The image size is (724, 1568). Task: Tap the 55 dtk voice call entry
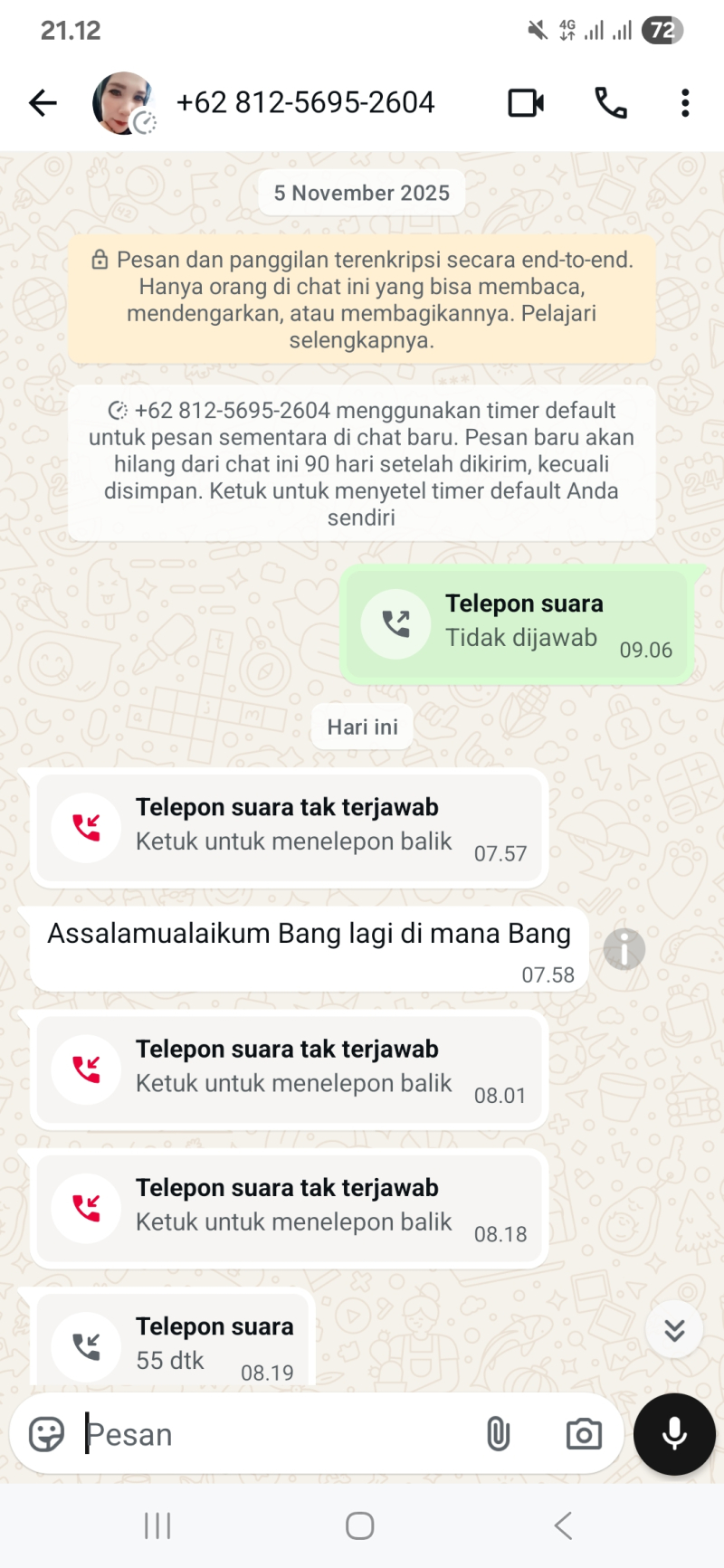(174, 1345)
